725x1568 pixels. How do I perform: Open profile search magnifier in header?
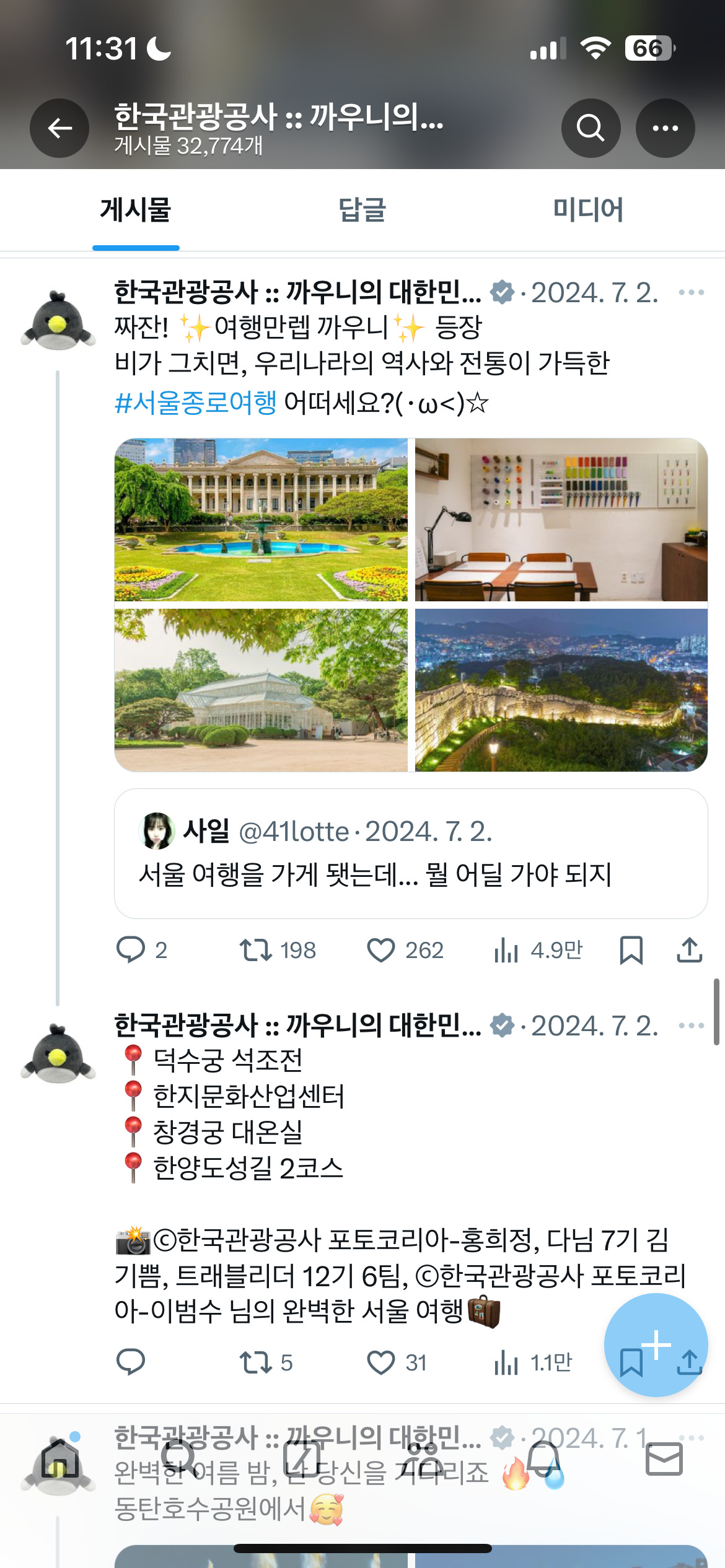(x=591, y=128)
